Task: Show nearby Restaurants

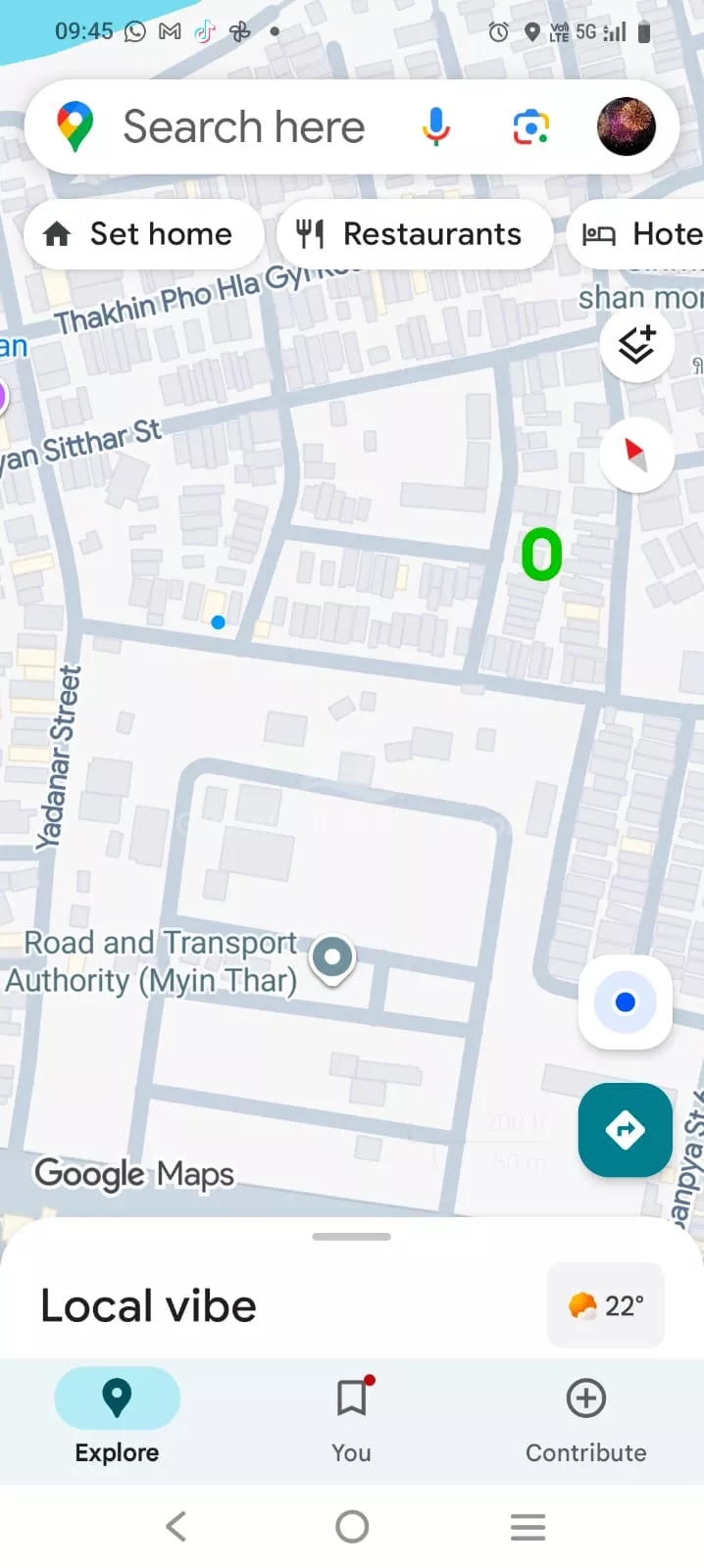Action: [414, 234]
